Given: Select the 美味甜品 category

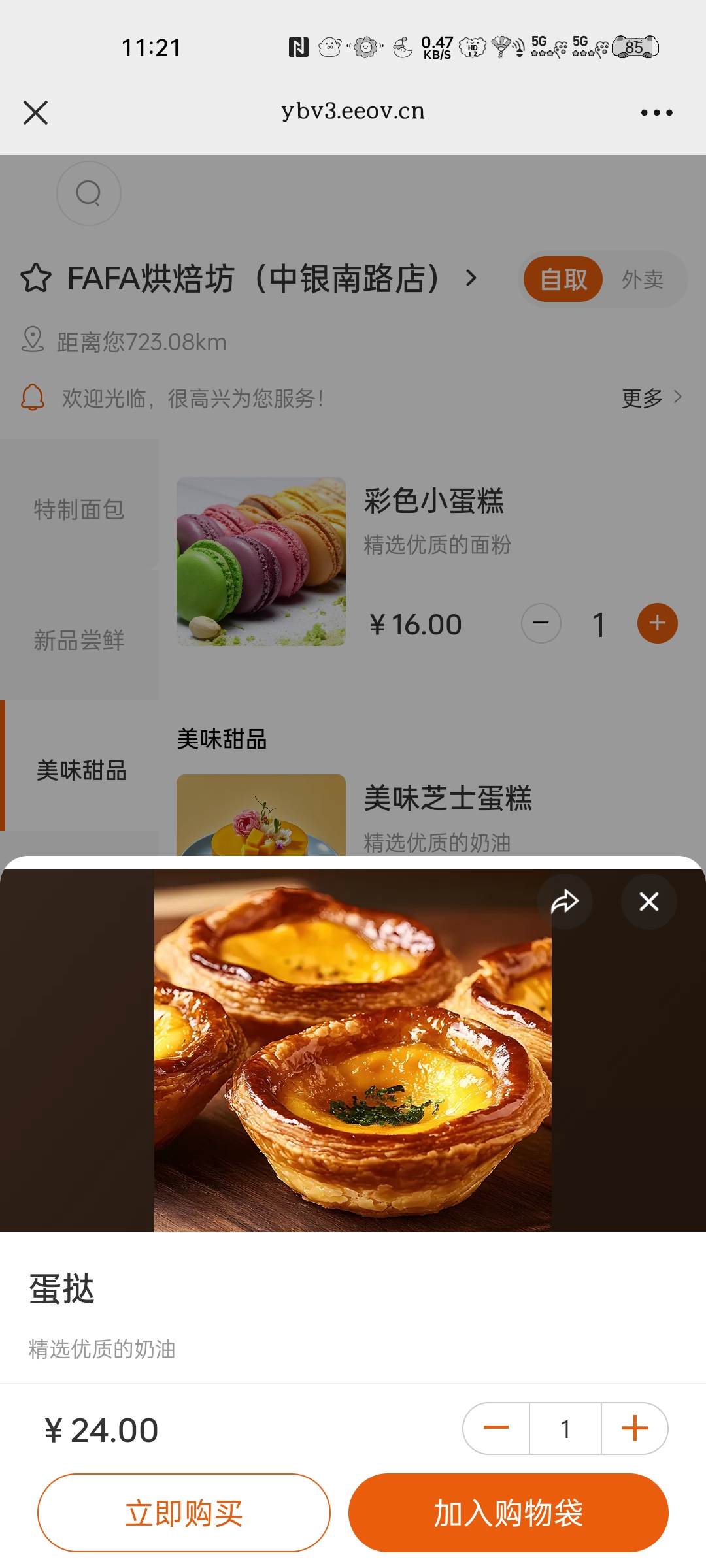Looking at the screenshot, I should coord(81,770).
